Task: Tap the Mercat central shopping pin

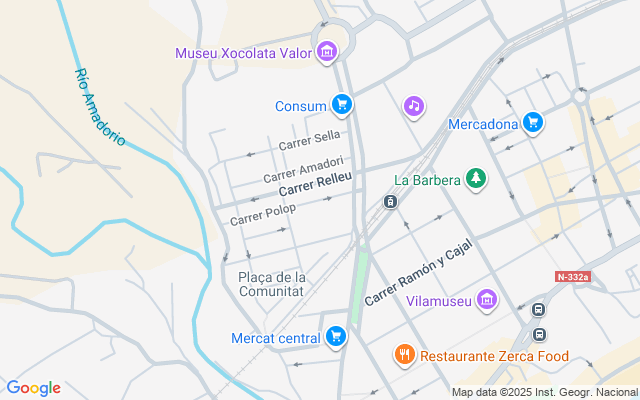Action: coord(336,337)
